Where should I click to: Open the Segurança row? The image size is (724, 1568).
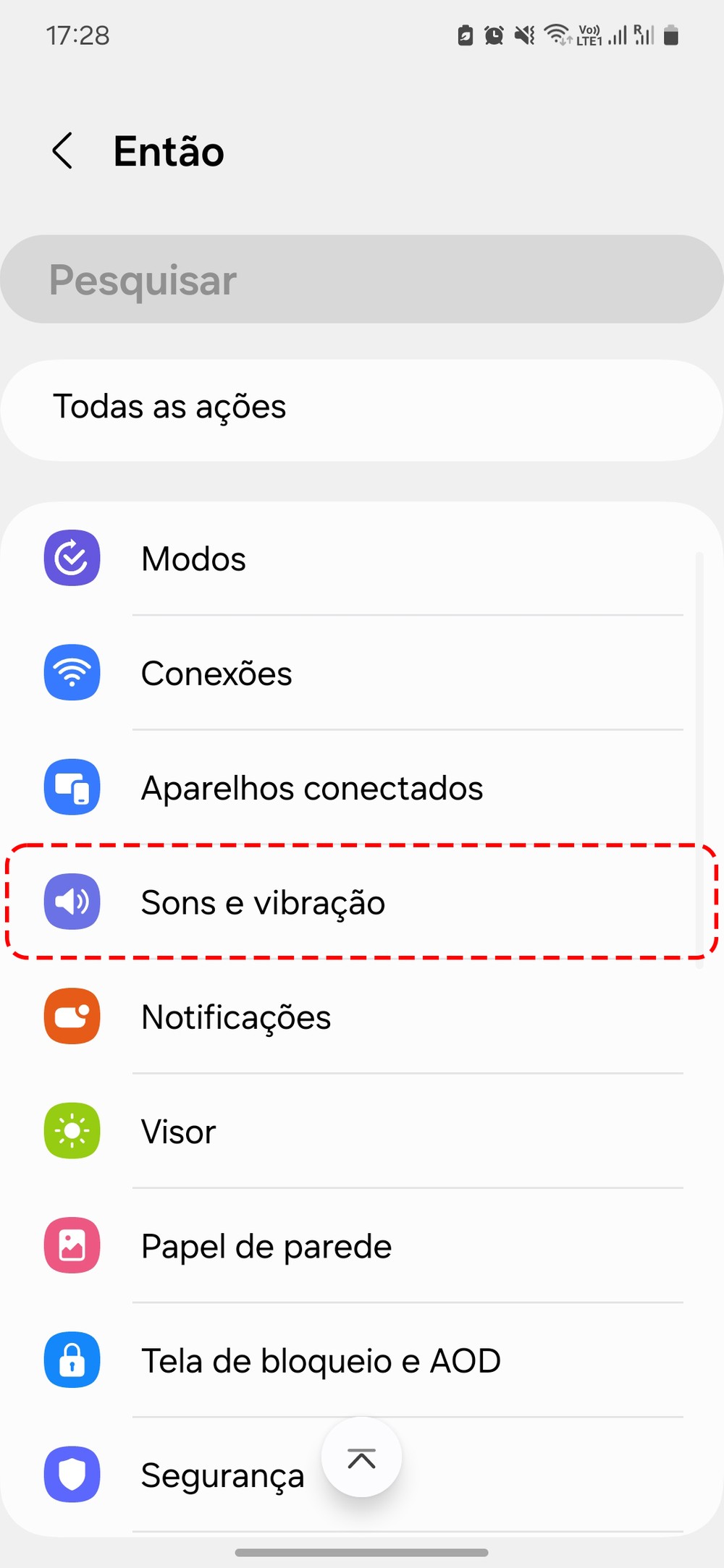point(217,1476)
